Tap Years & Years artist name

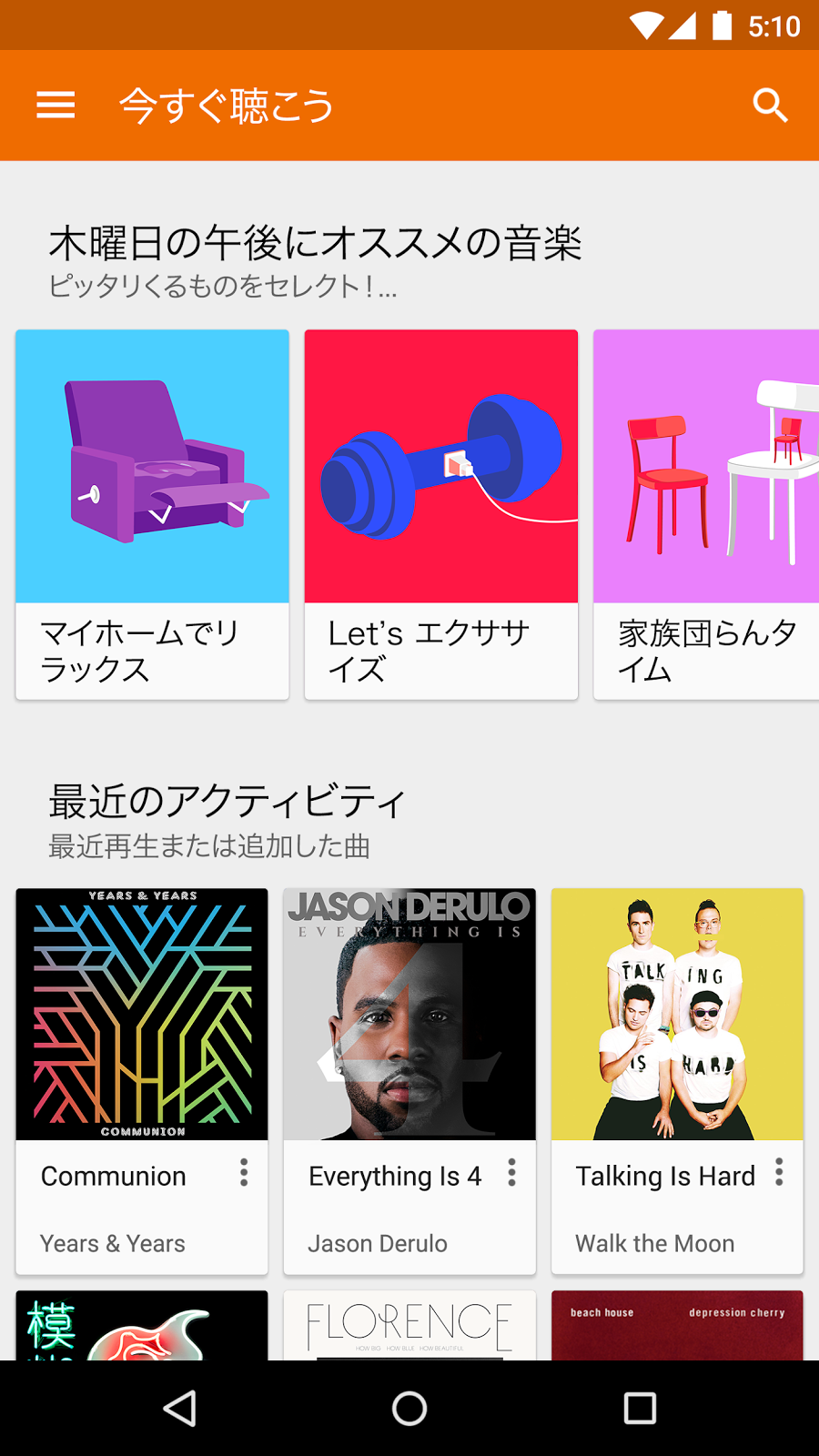112,1243
